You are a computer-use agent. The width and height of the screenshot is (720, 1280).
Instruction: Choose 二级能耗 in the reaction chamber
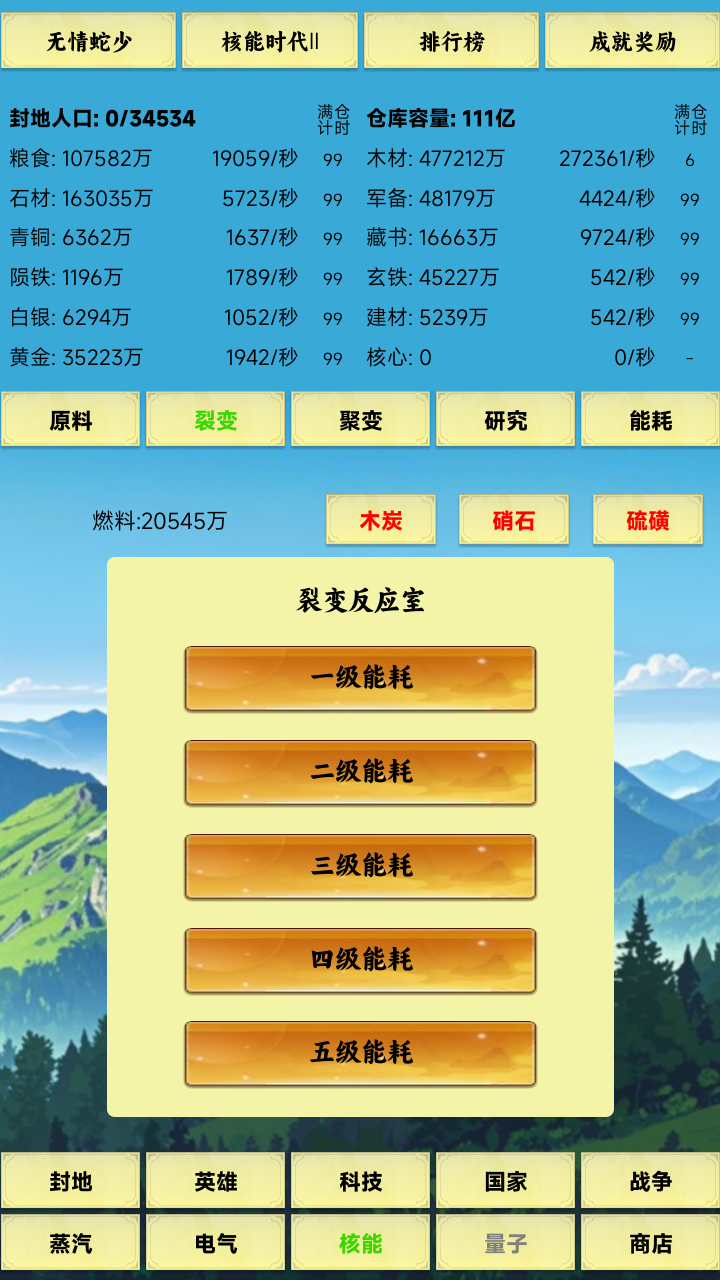[360, 772]
